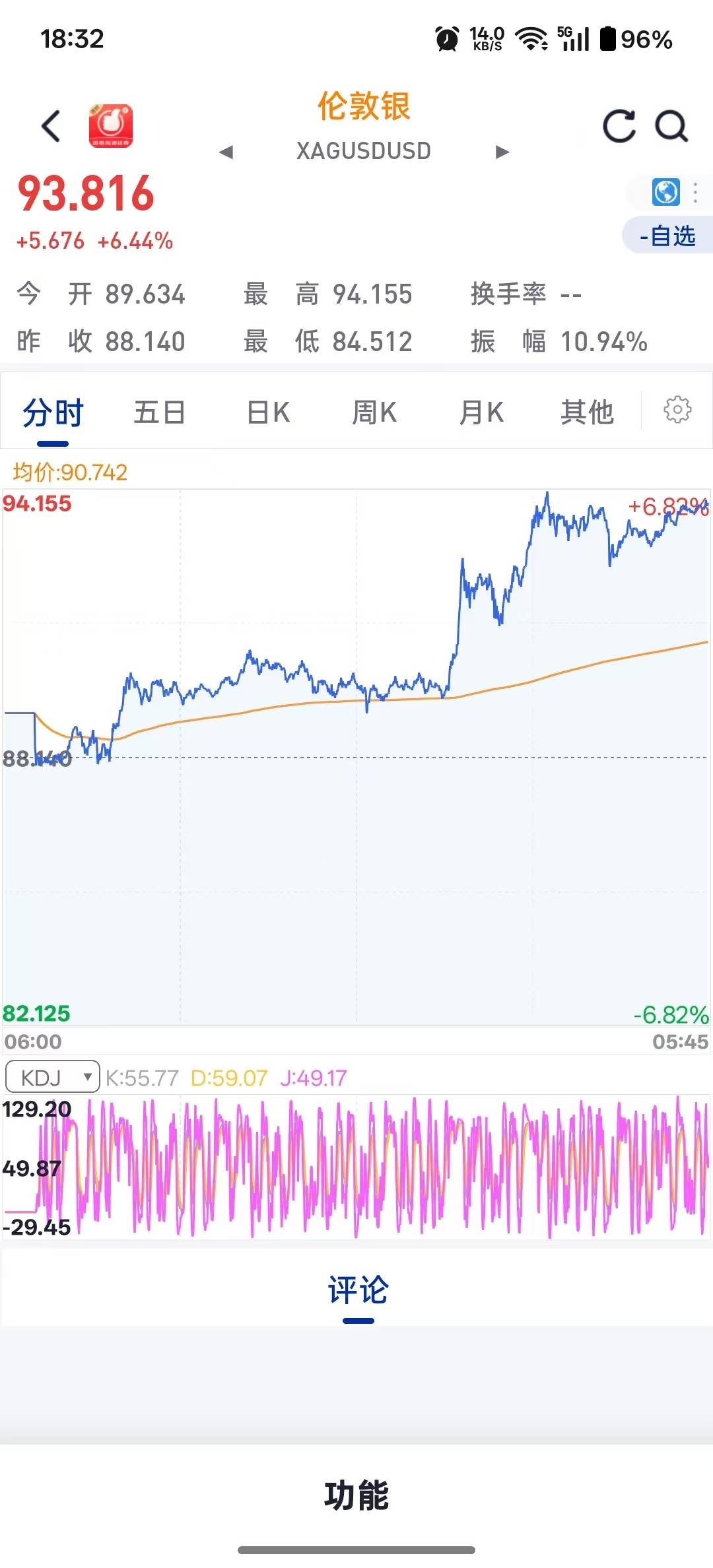Open the search magnifier icon
713x1568 pixels.
click(x=671, y=126)
